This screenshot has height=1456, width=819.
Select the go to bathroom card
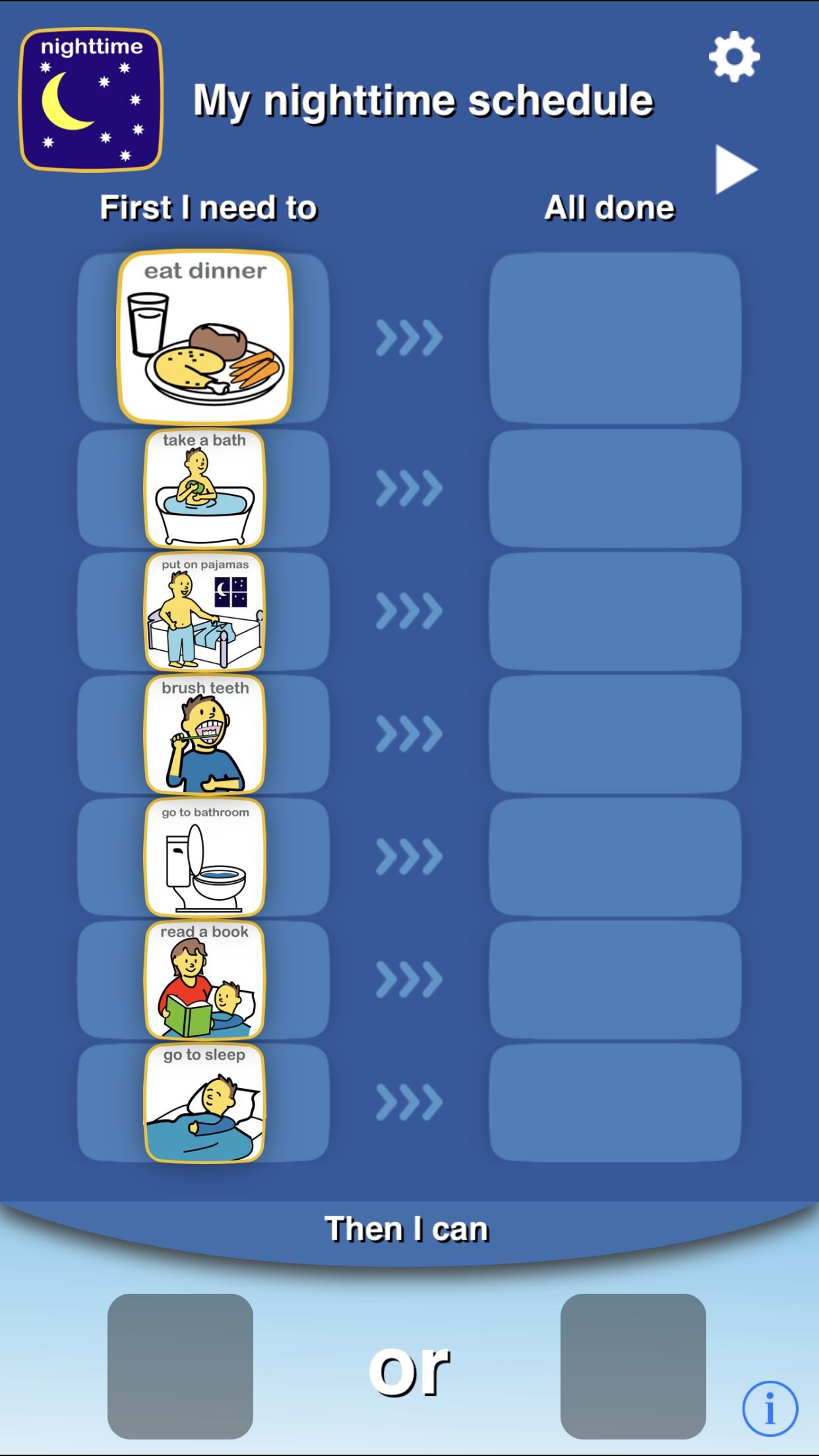[205, 857]
